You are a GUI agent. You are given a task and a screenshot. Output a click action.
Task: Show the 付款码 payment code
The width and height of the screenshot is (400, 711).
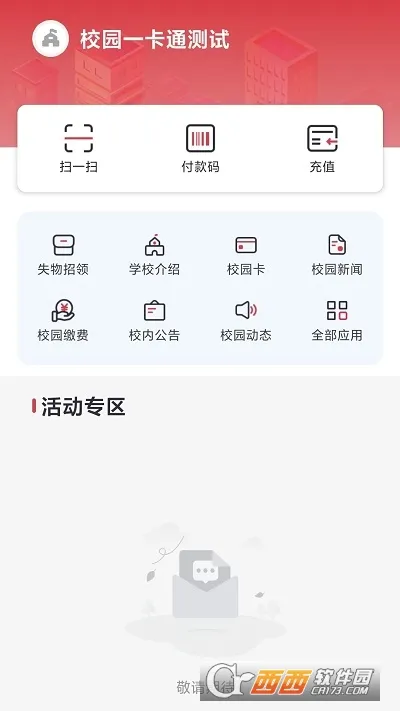(200, 148)
